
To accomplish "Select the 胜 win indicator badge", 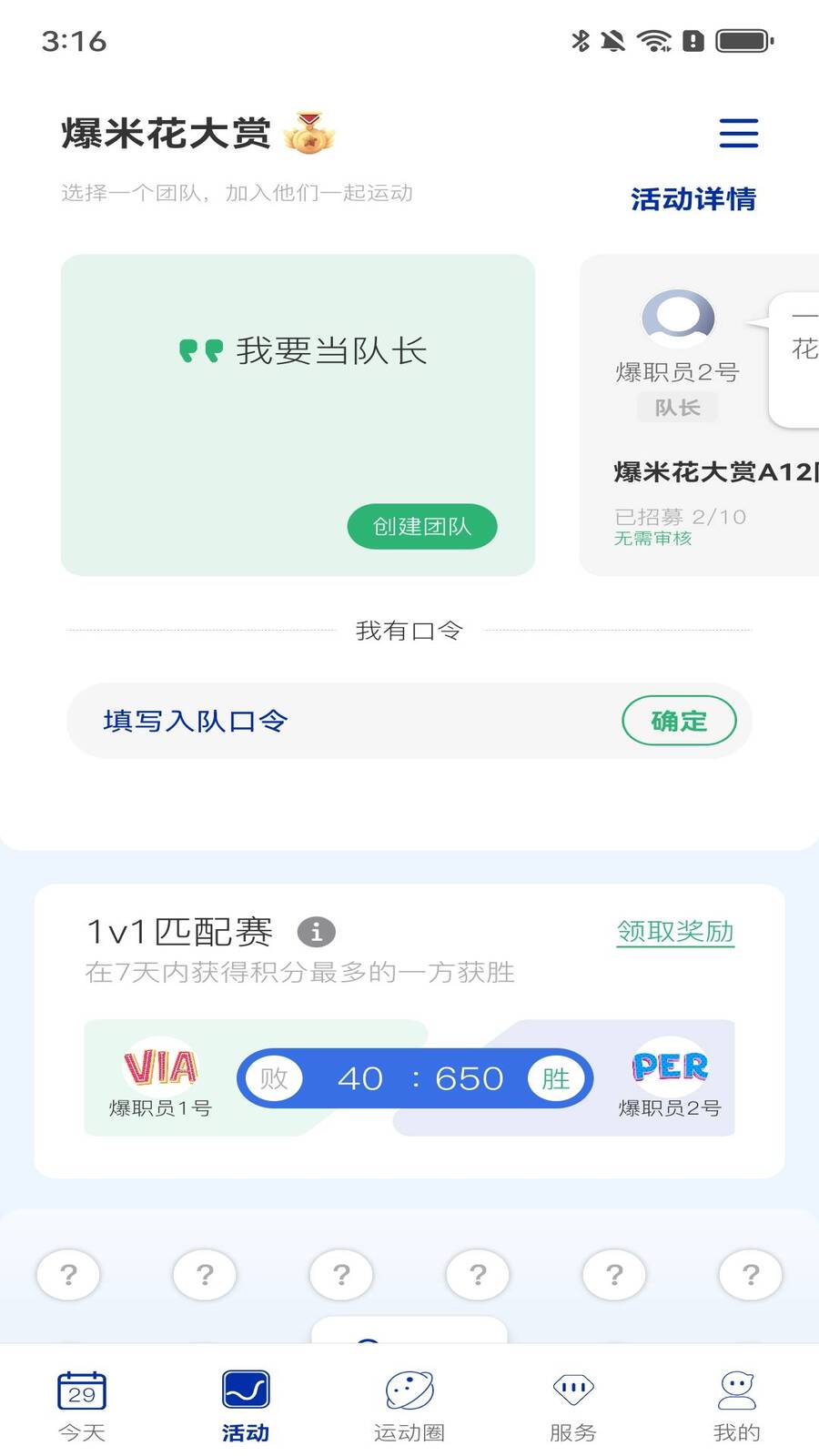I will click(x=558, y=1077).
